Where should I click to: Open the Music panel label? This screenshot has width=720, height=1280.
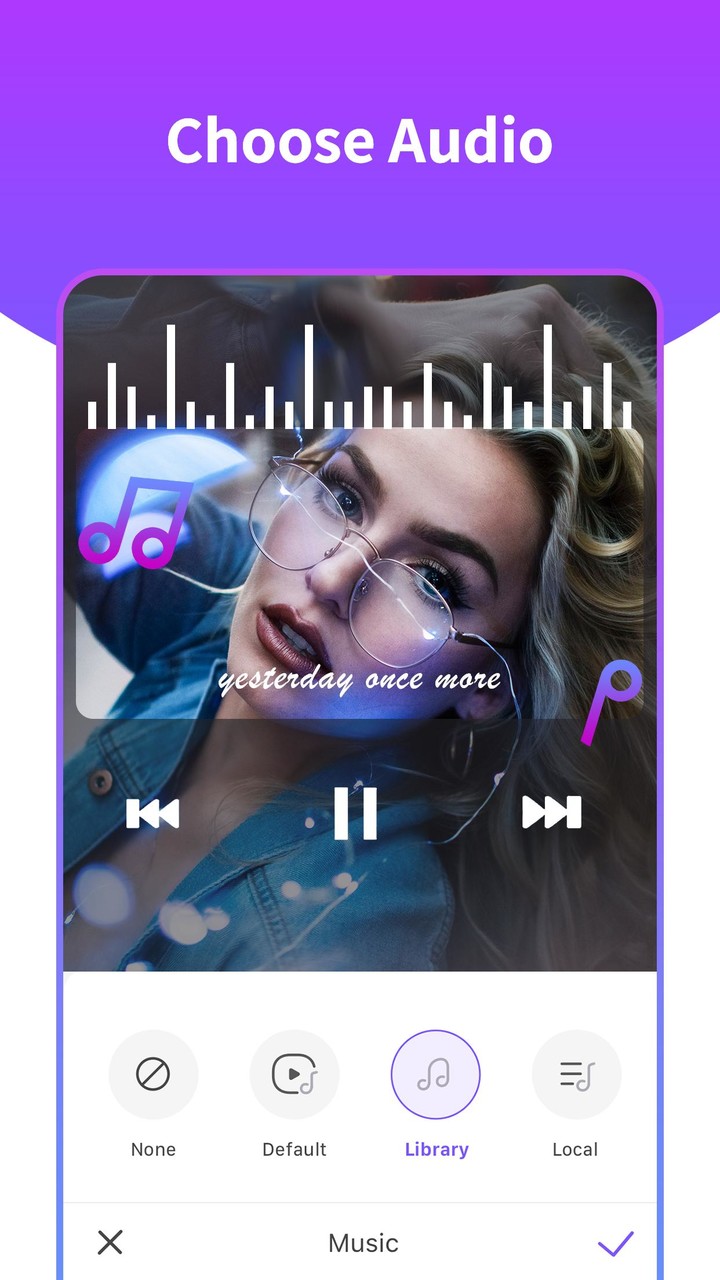362,1242
